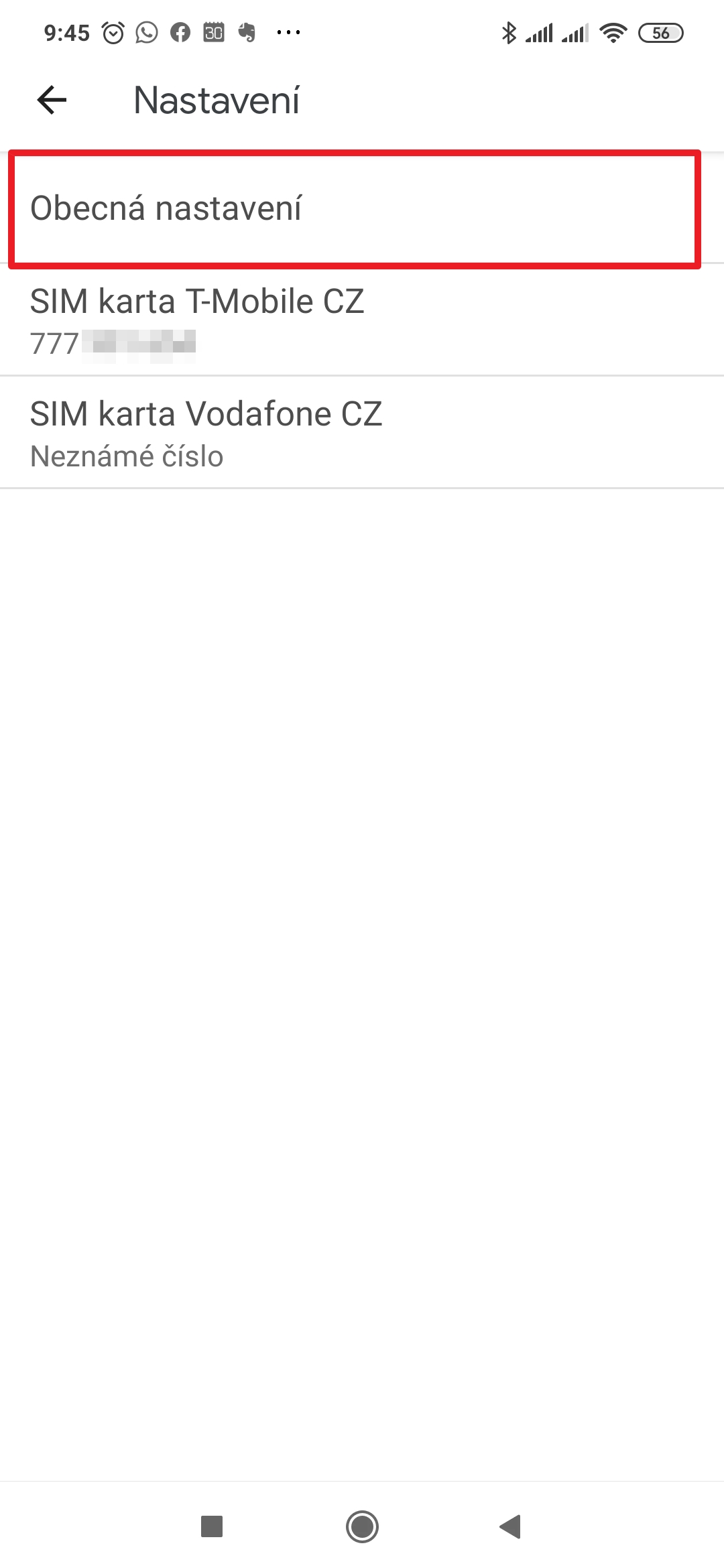Go back using the top arrow
724x1568 pixels.
click(x=52, y=101)
